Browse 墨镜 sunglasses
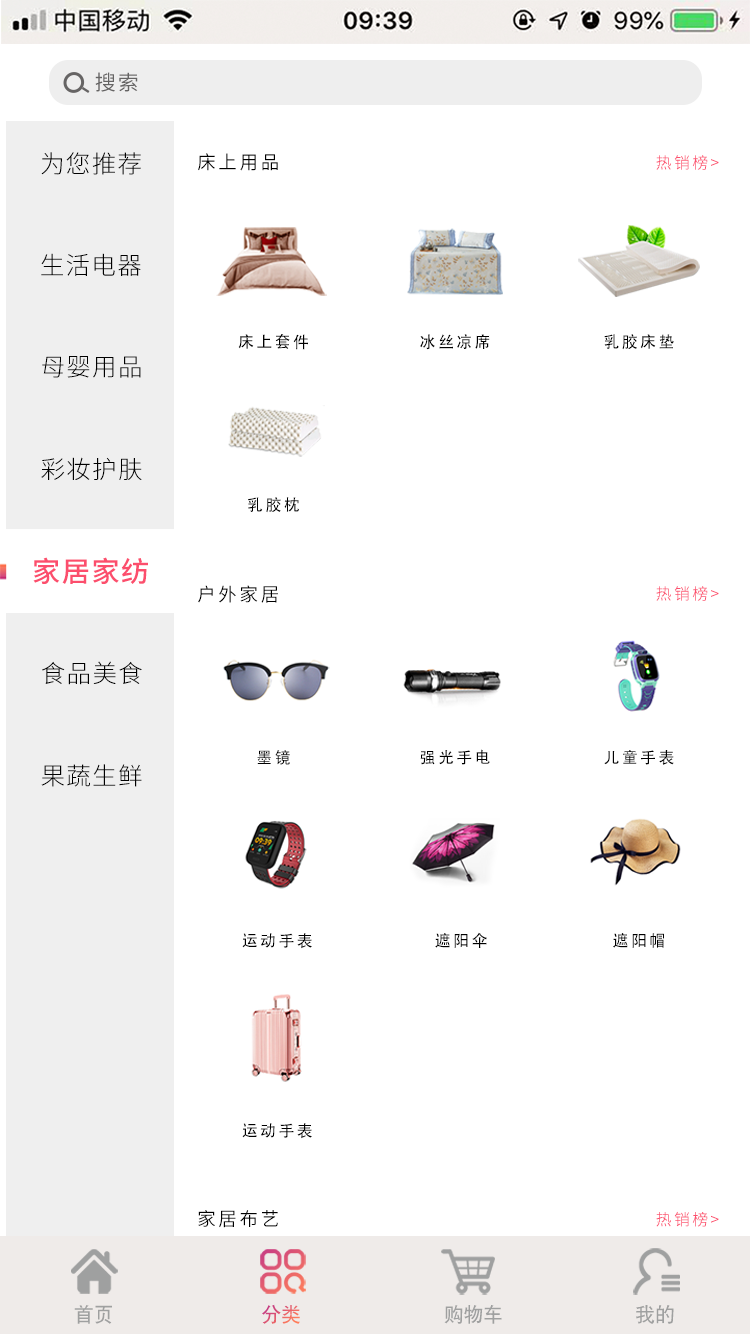The width and height of the screenshot is (750, 1334). point(273,700)
